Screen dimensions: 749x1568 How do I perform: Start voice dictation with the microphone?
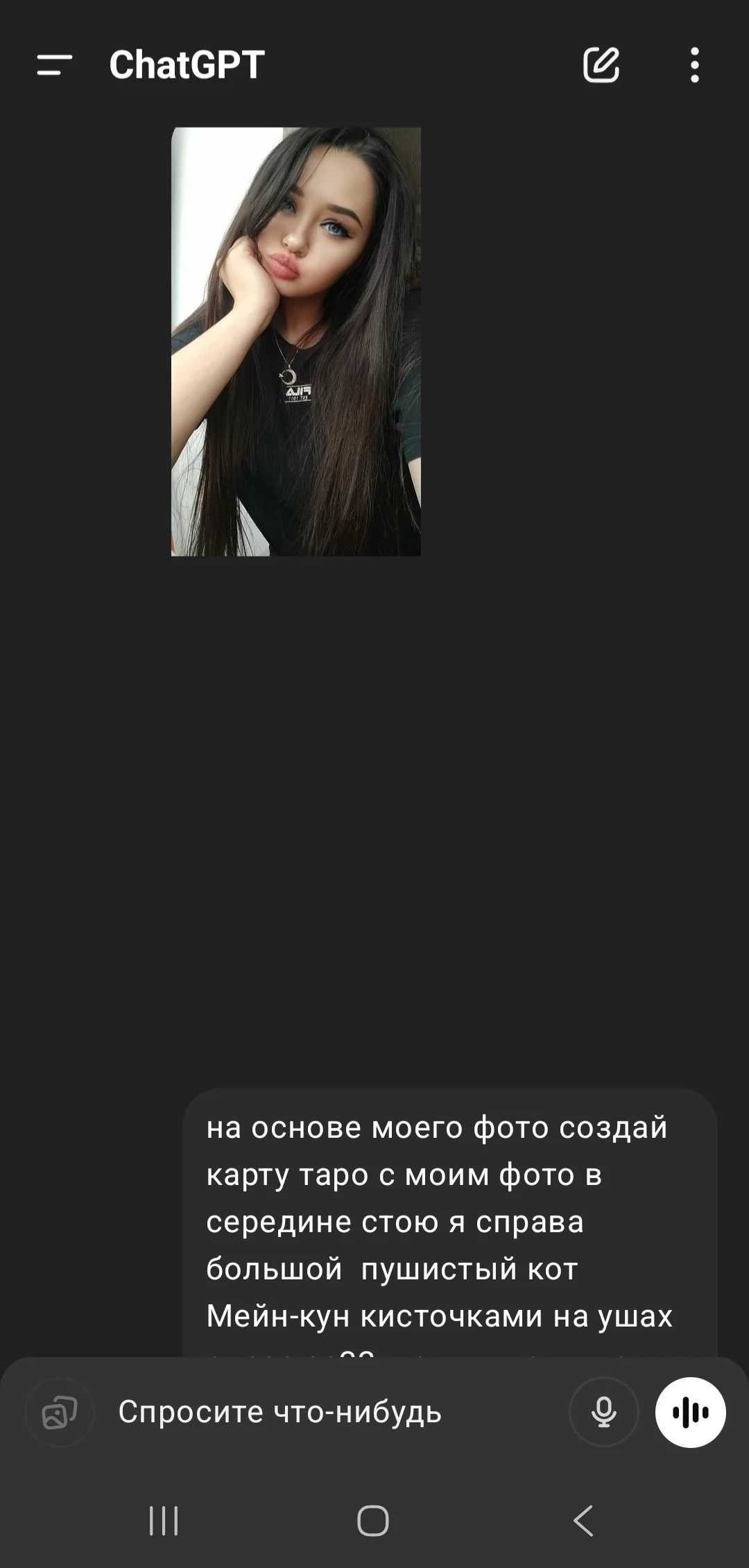click(x=603, y=1413)
